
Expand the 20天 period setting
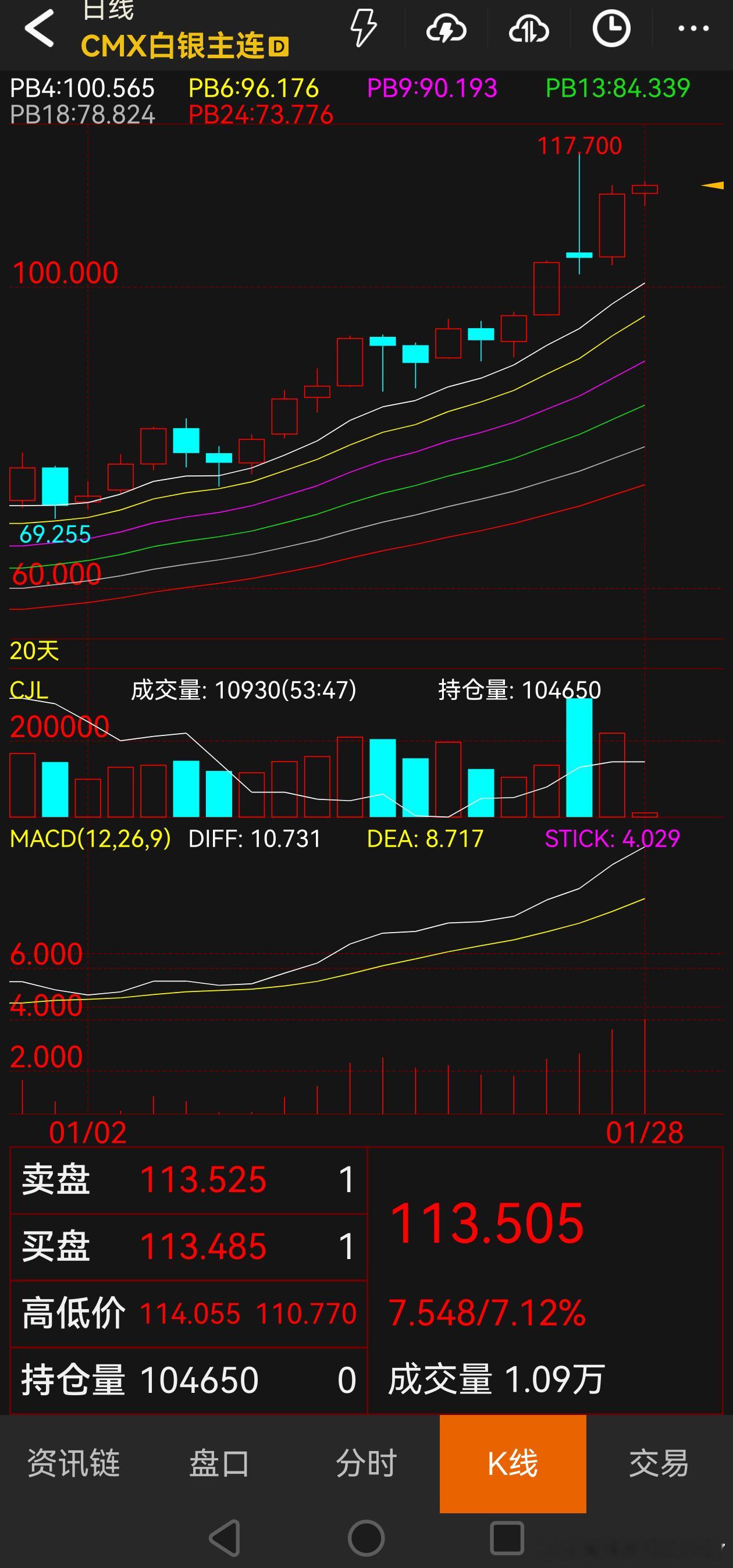[34, 650]
